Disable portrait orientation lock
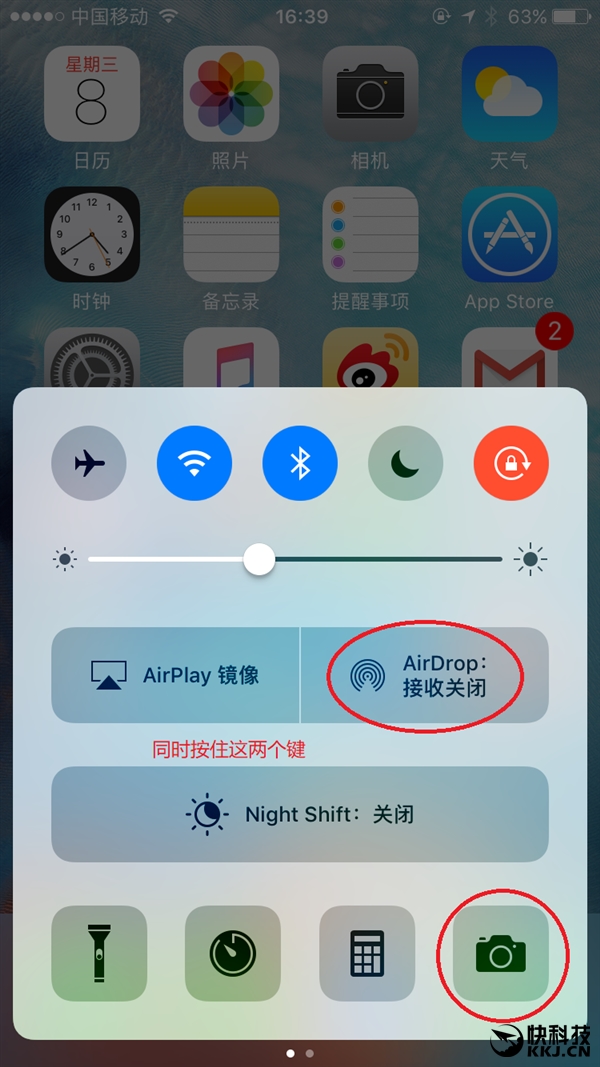 pos(510,464)
